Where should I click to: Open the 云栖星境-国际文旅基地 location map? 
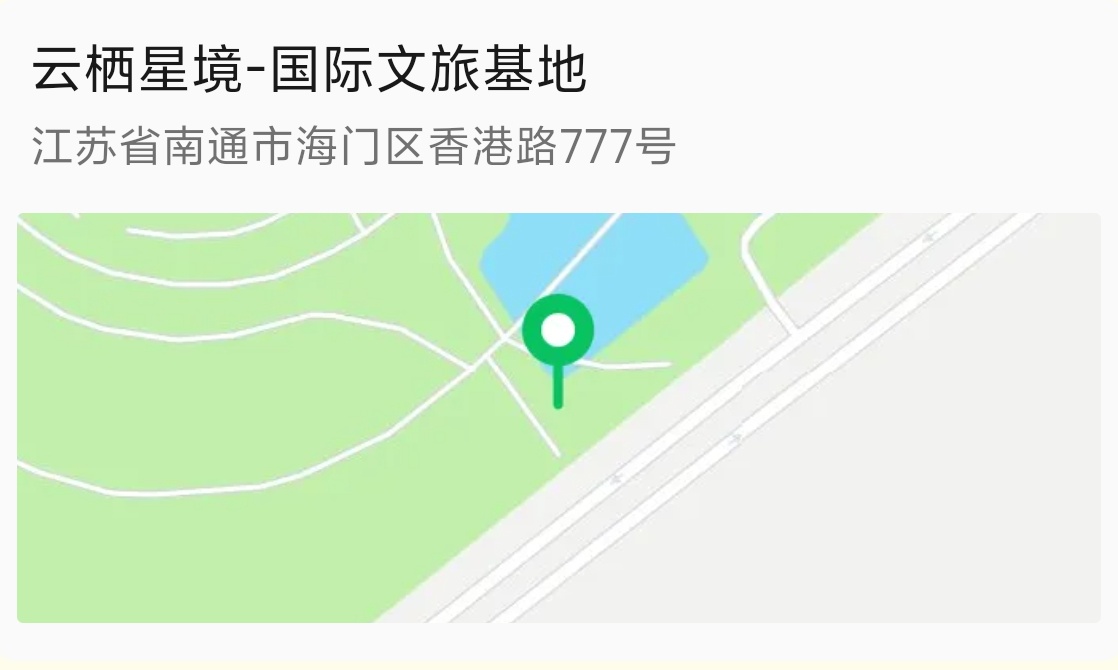[558, 417]
